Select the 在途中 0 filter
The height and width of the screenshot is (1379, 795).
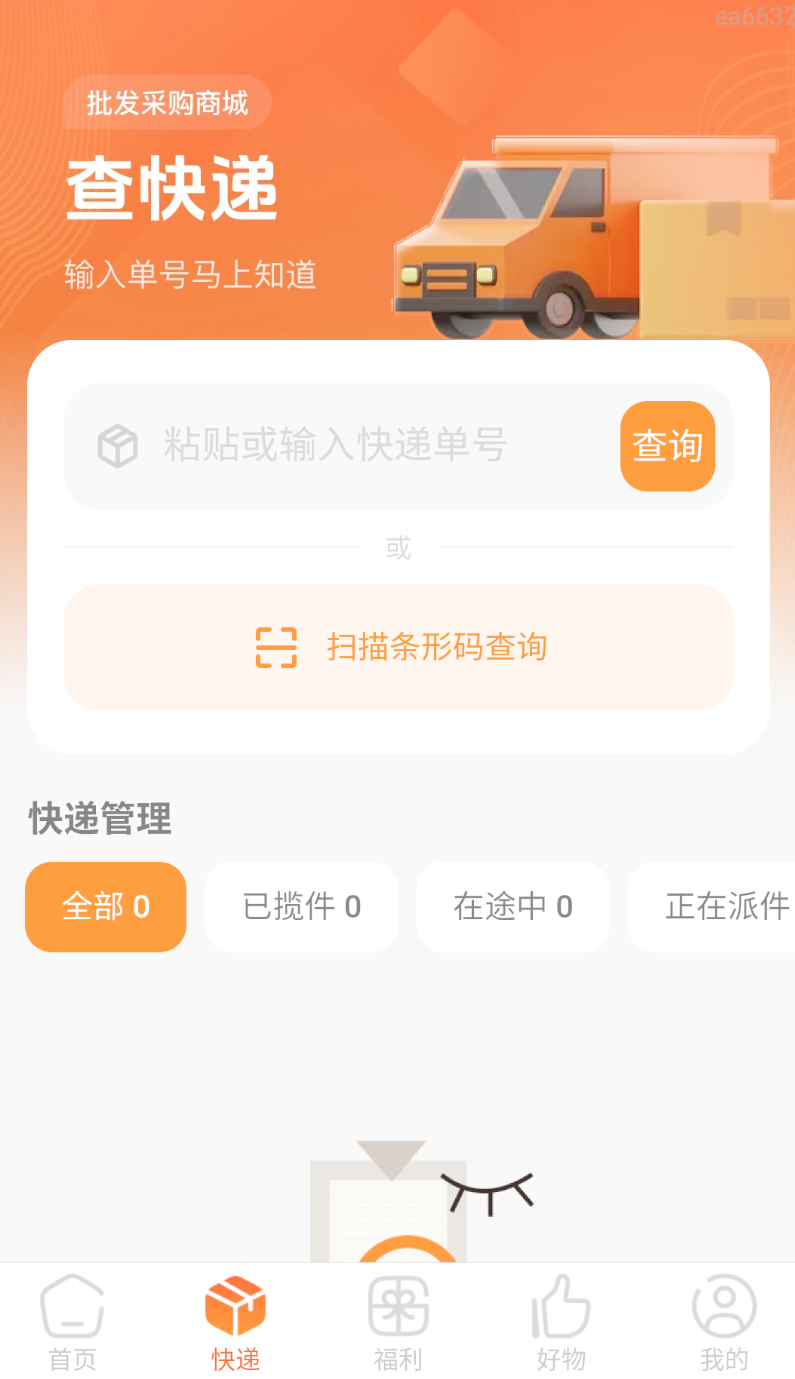(x=512, y=906)
